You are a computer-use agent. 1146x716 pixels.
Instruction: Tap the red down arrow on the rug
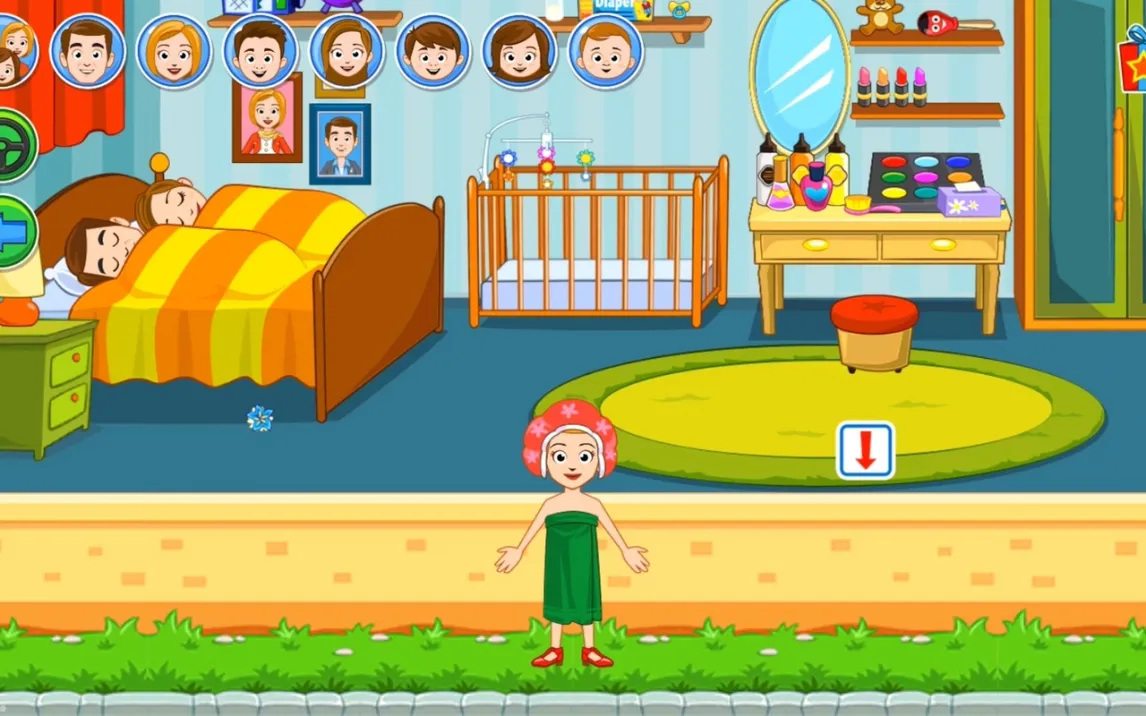point(865,450)
